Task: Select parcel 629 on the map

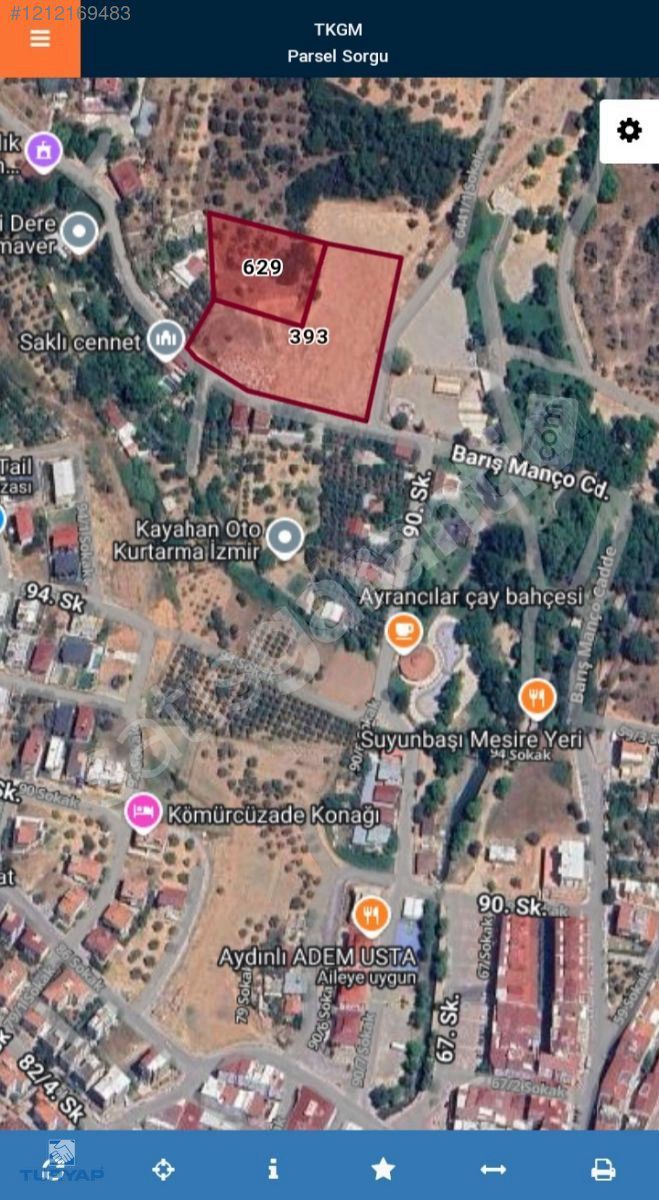Action: pos(263,267)
